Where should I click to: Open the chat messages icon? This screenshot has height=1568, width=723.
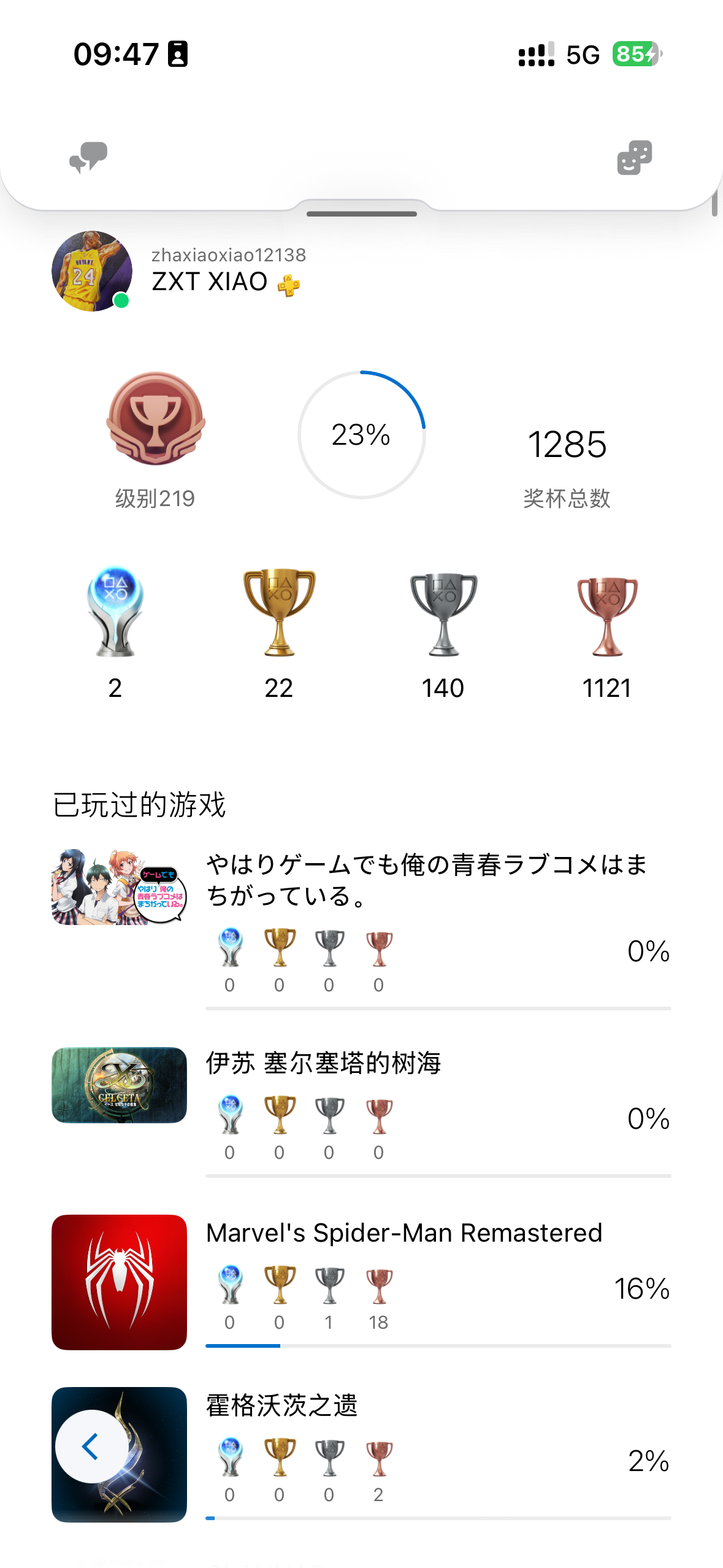pyautogui.click(x=88, y=158)
